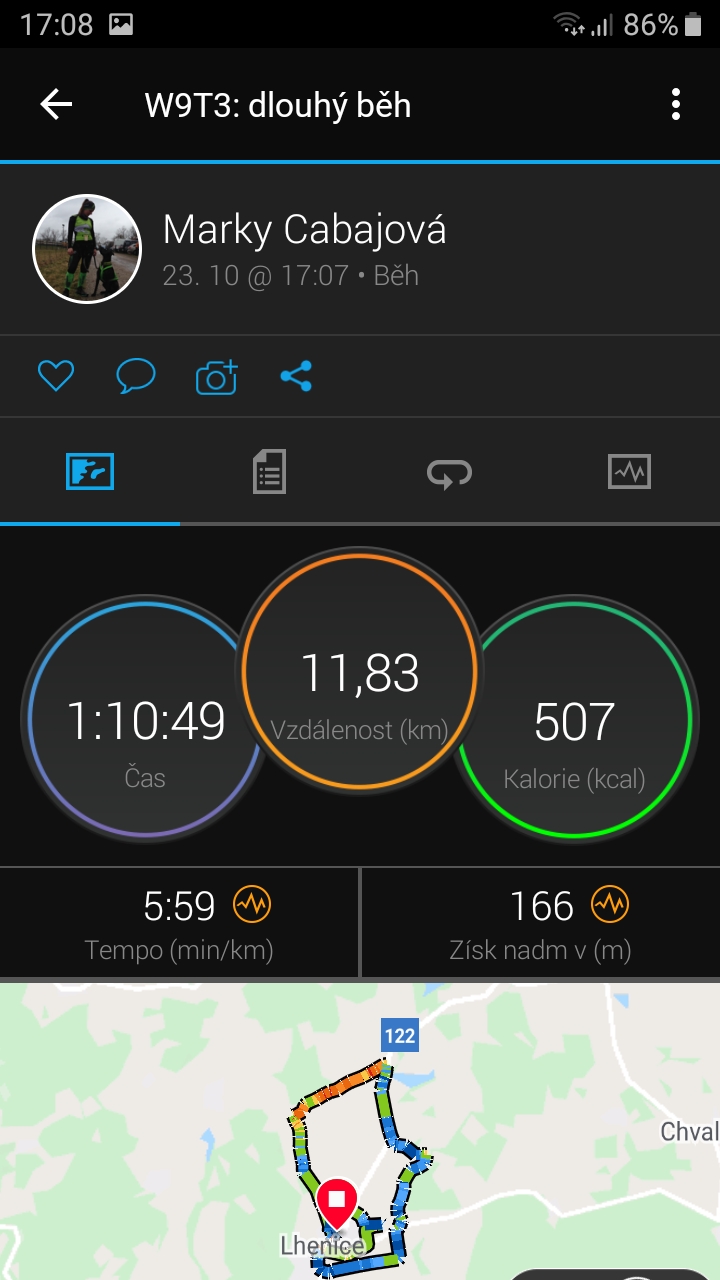720x1280 pixels.
Task: Switch to the laps tab
Action: click(x=450, y=471)
